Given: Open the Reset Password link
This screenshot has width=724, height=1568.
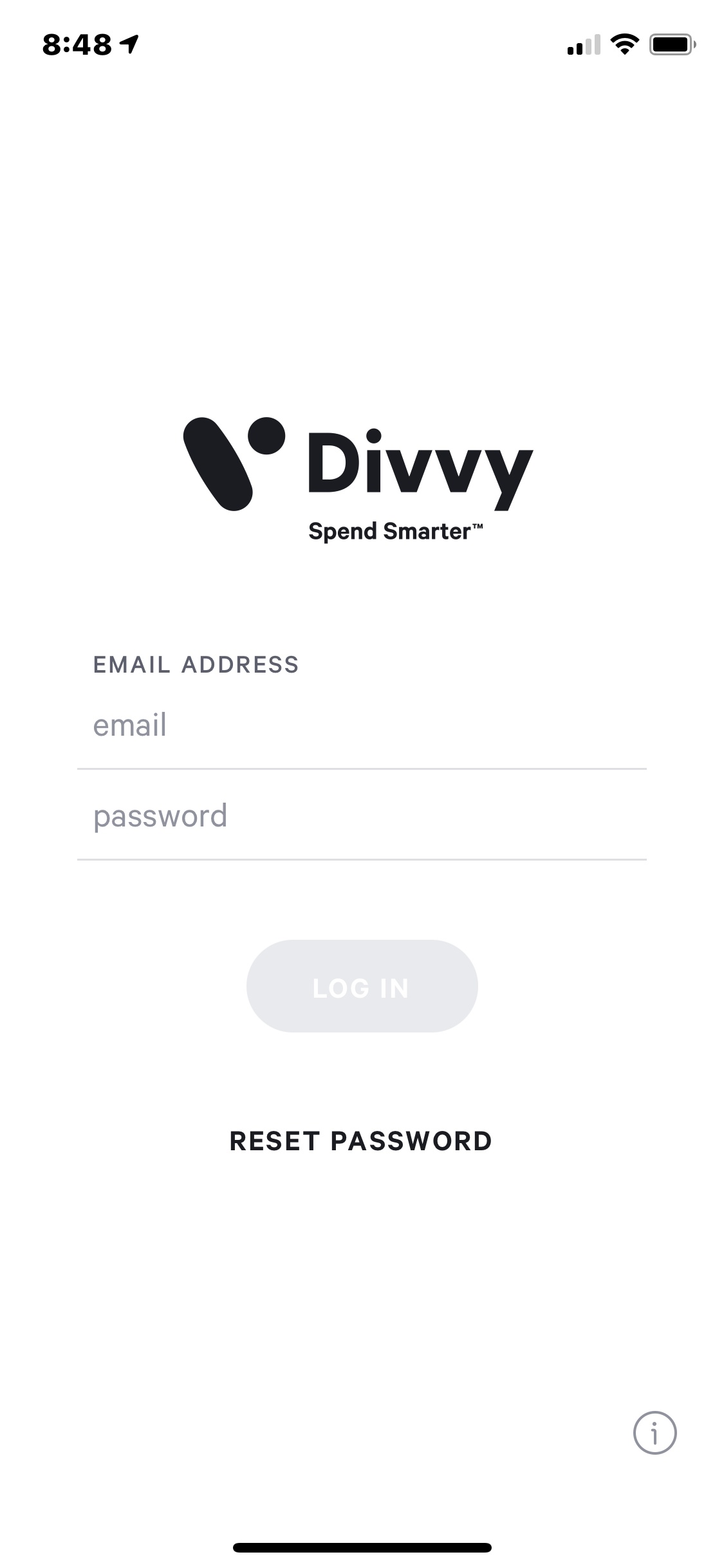Looking at the screenshot, I should pyautogui.click(x=361, y=1141).
